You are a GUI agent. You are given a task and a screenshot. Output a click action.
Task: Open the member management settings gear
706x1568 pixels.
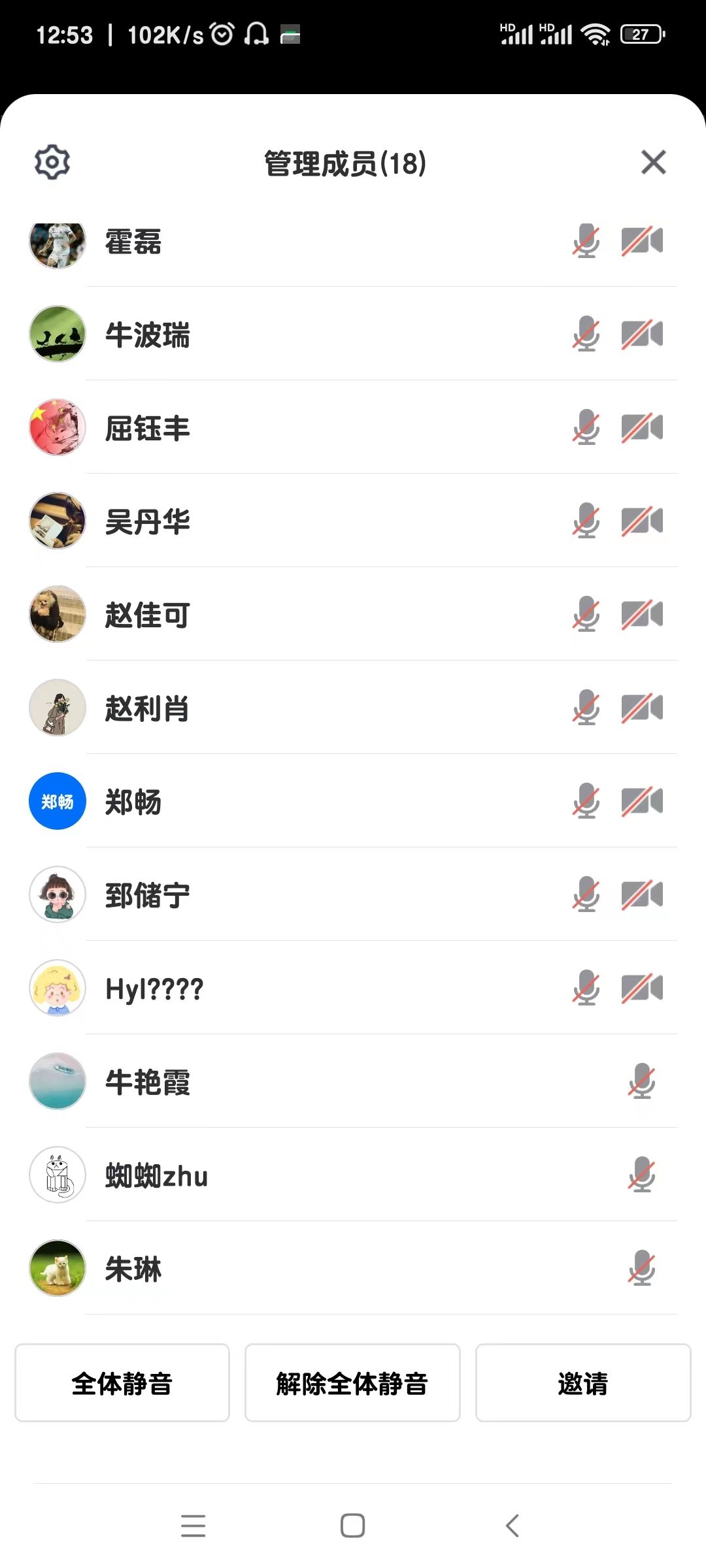[x=52, y=162]
